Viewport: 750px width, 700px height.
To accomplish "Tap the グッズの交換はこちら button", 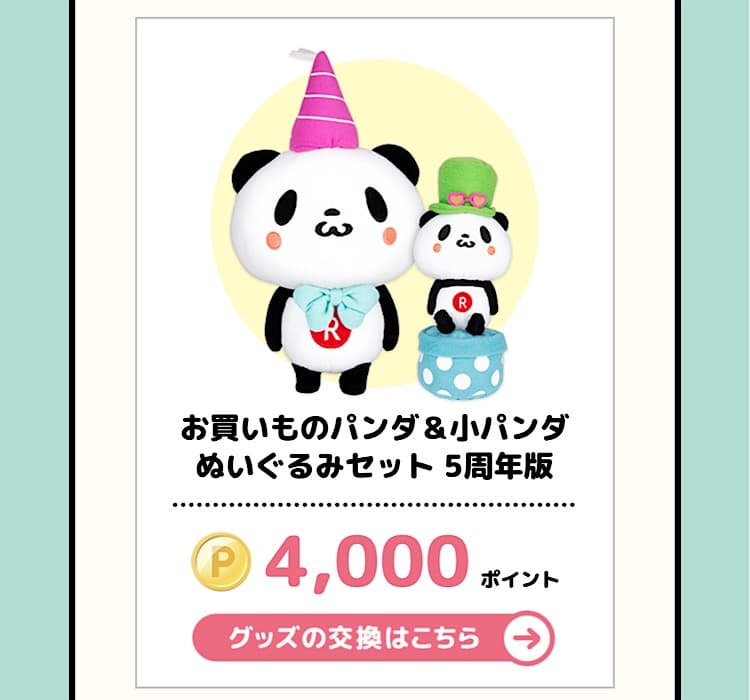I will tap(374, 638).
